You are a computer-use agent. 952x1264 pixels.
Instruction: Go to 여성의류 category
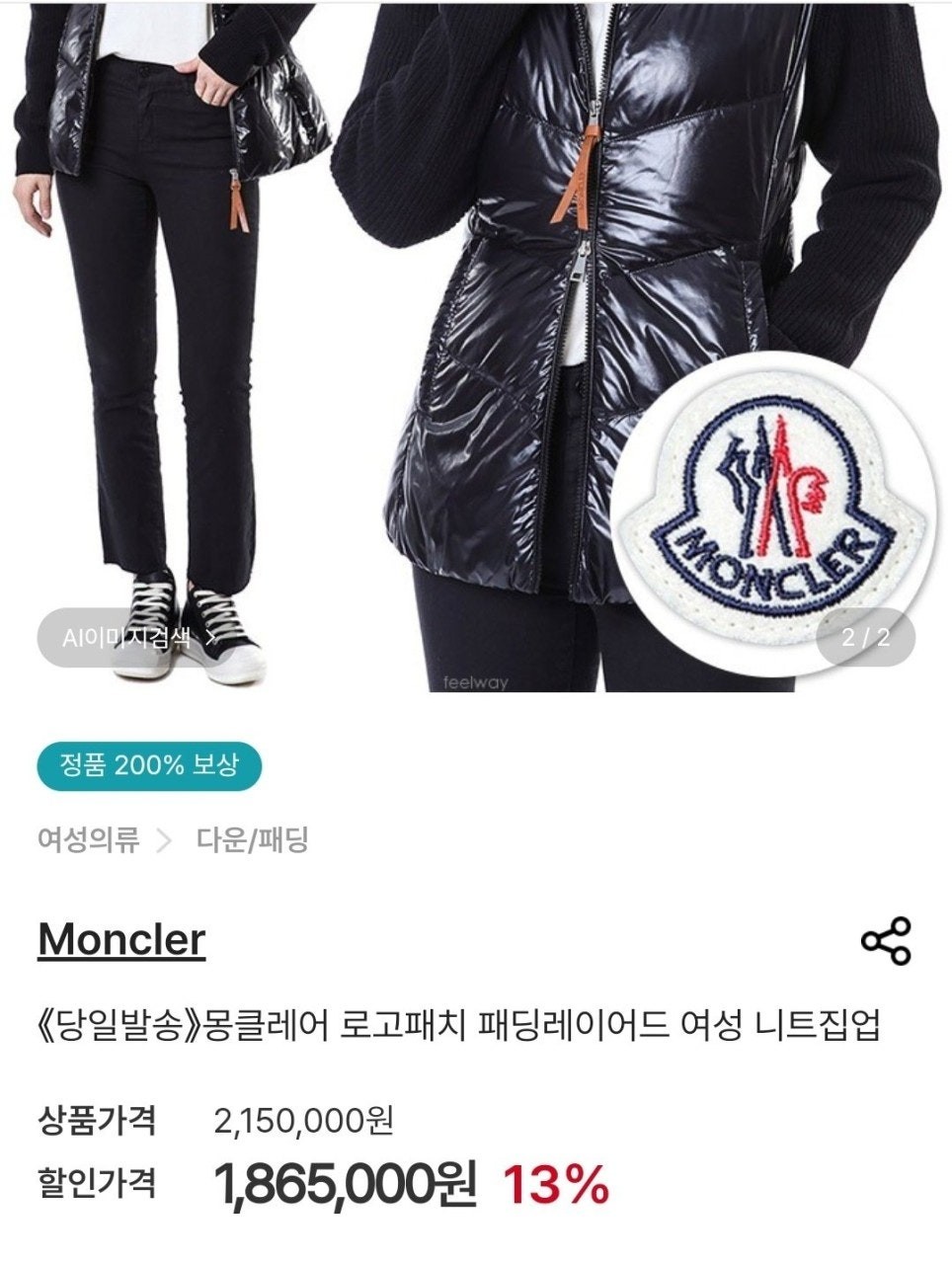point(89,840)
